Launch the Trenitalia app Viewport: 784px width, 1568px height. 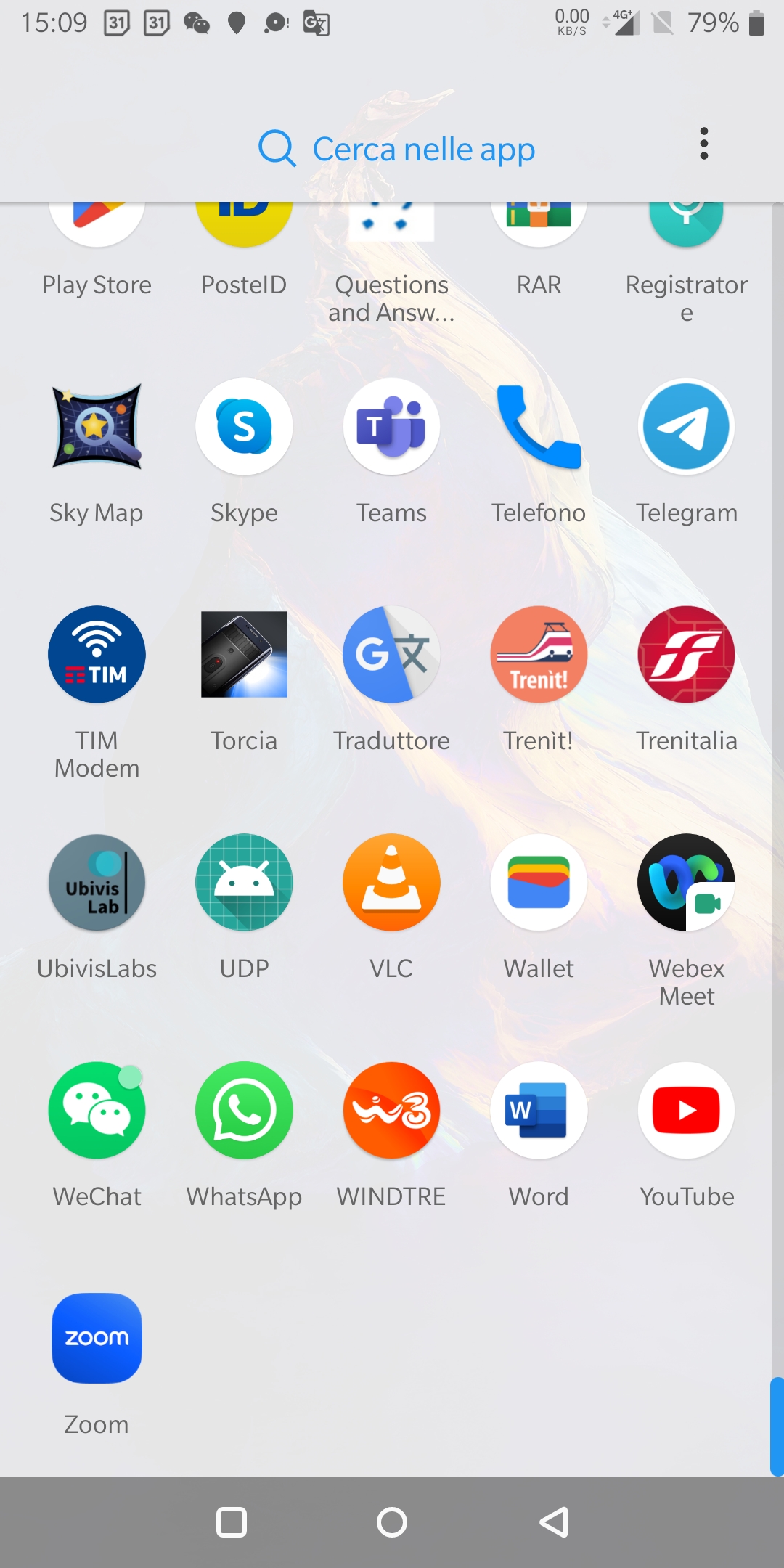[686, 655]
